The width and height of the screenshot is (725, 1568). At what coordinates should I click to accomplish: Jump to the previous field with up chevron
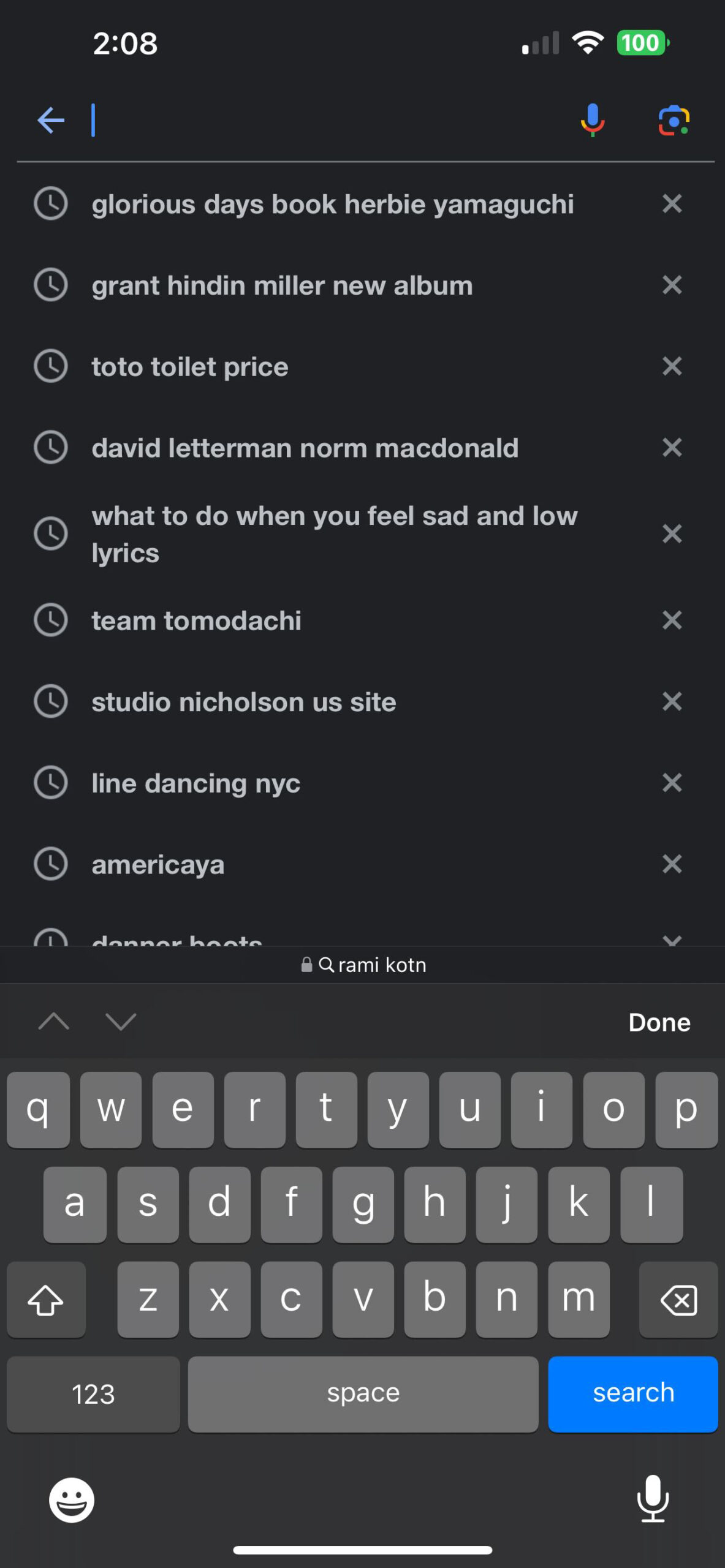point(54,1022)
